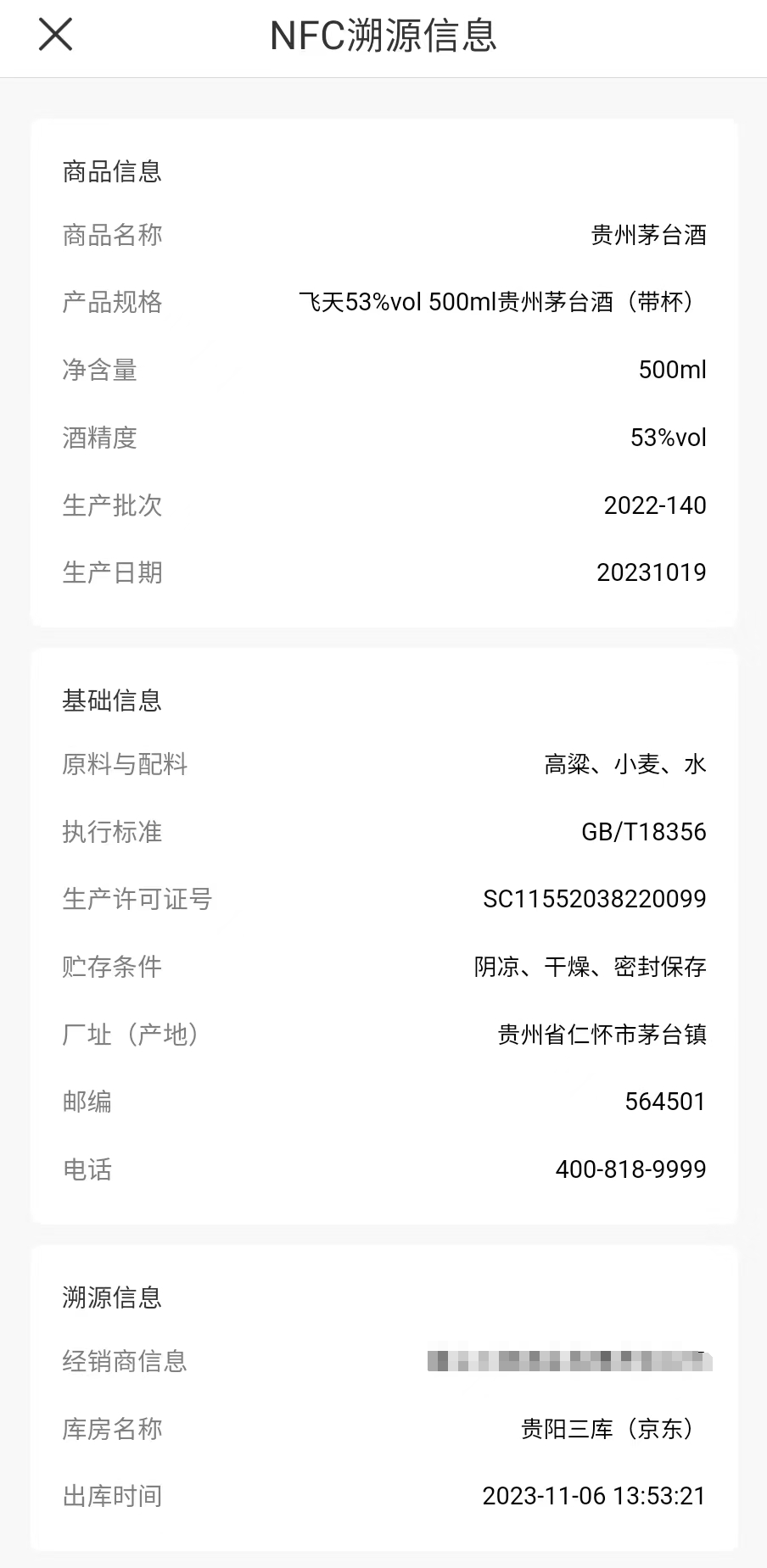Viewport: 767px width, 1568px height.
Task: Close the NFC溯源信息 page
Action: click(x=56, y=36)
